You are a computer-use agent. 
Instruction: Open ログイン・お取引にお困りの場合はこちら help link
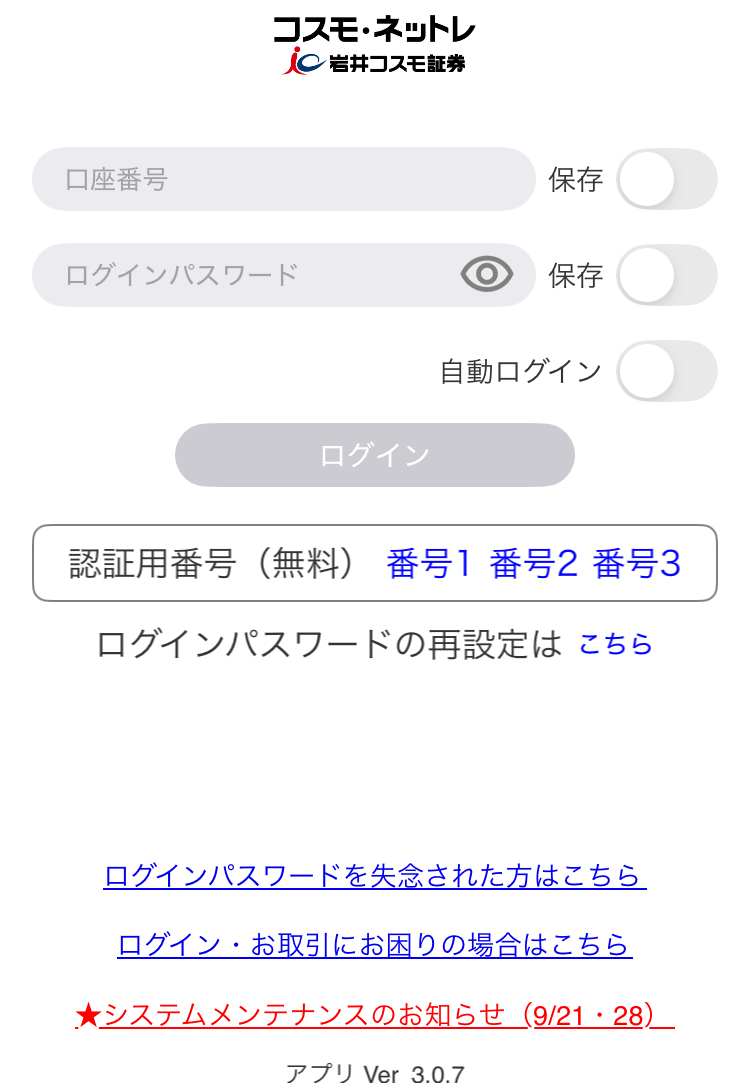[375, 945]
